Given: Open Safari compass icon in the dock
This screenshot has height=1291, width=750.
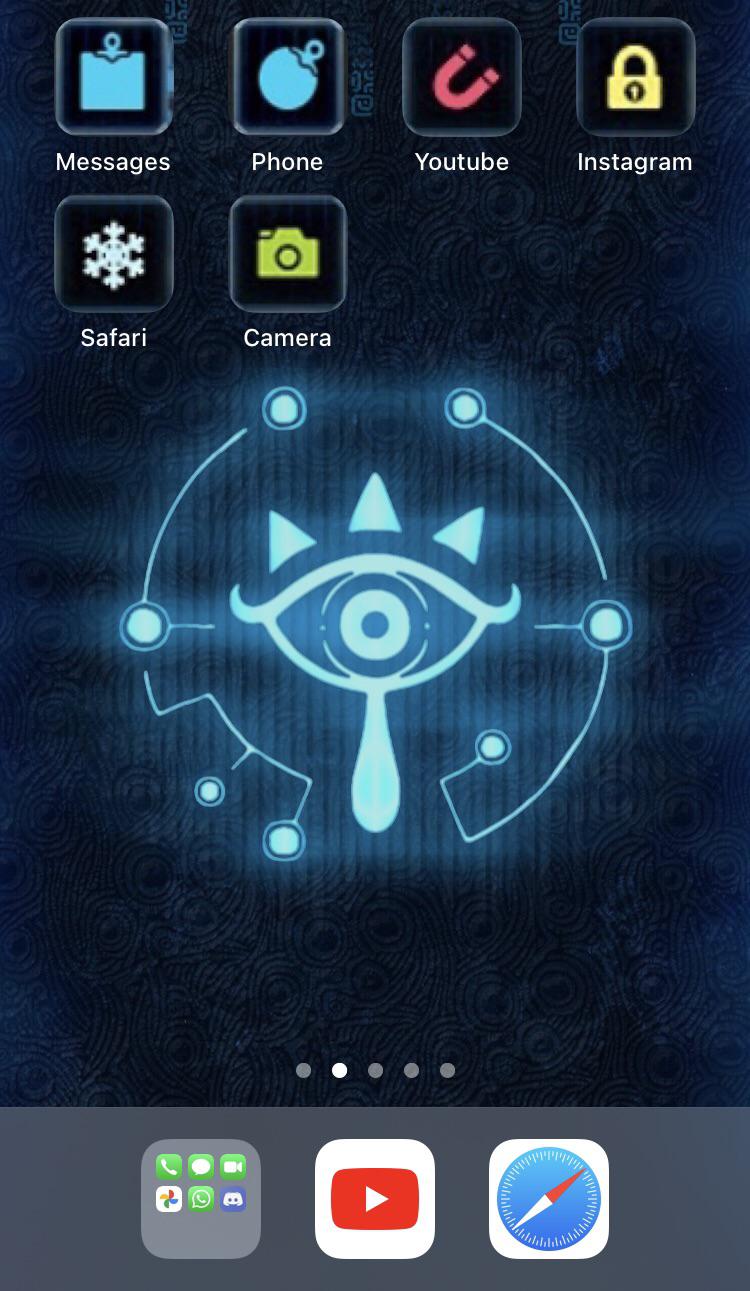Looking at the screenshot, I should 549,1198.
